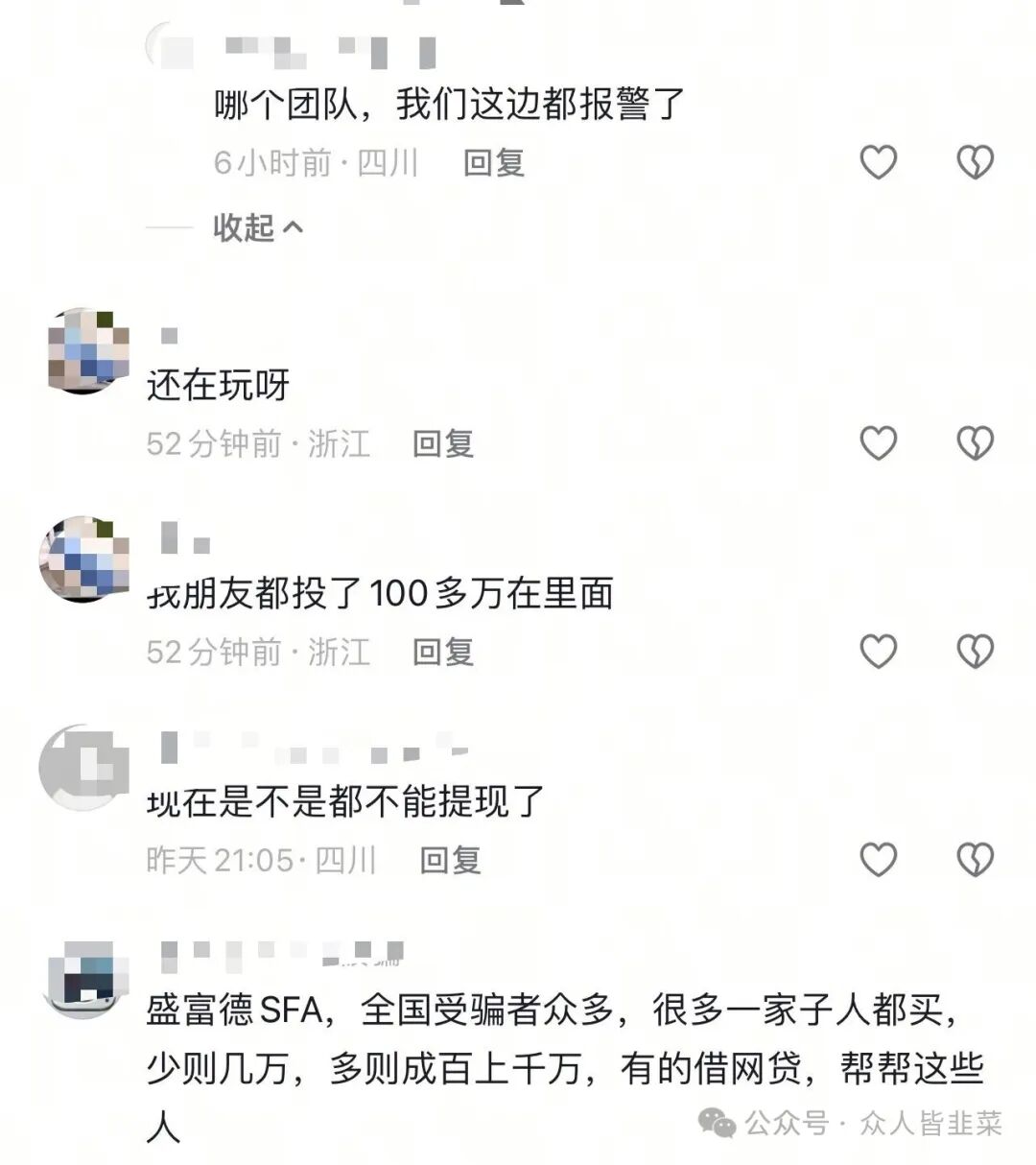The image size is (1036, 1165).
Task: Reply to the comment 哪个团队，我们这边都报警了
Action: click(493, 162)
